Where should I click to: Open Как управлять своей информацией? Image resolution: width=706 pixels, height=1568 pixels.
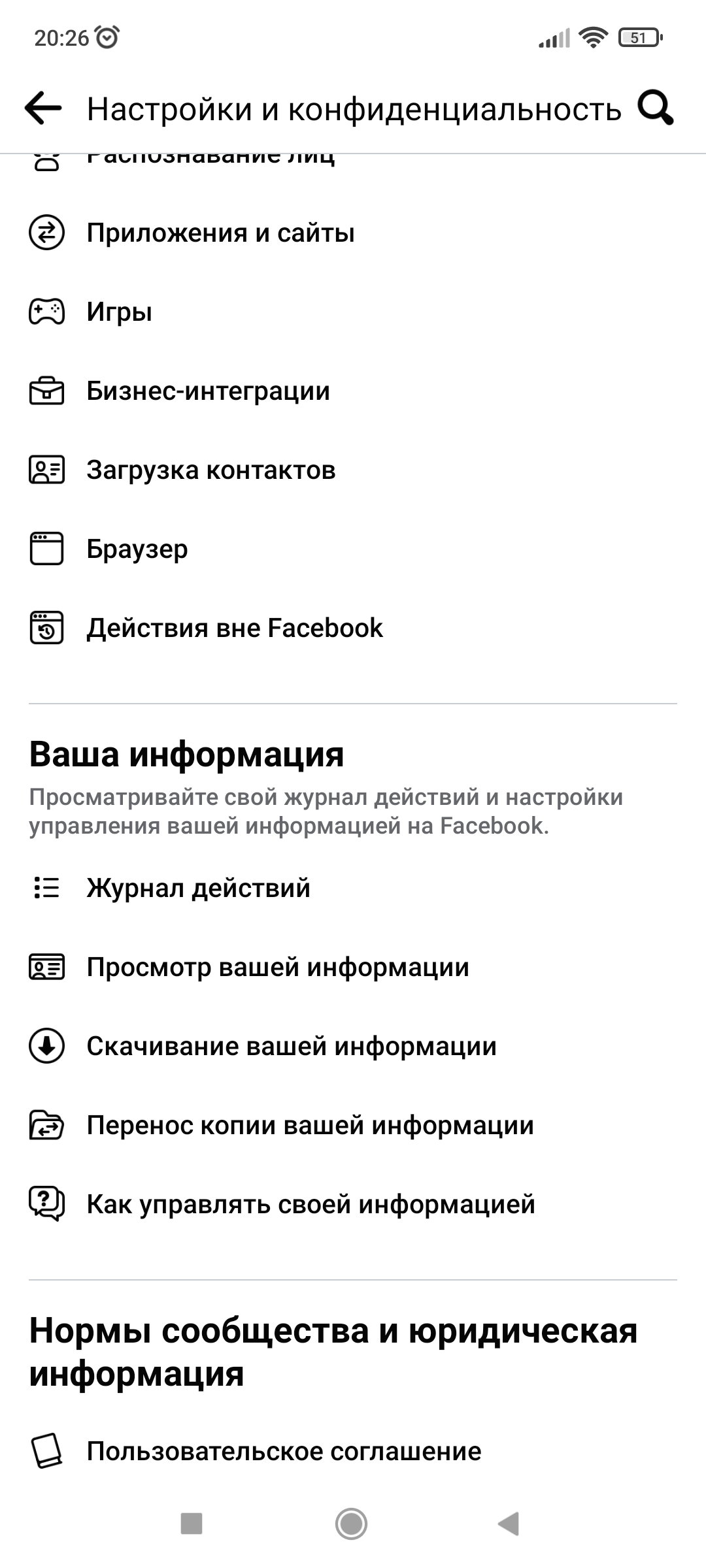[353, 1205]
